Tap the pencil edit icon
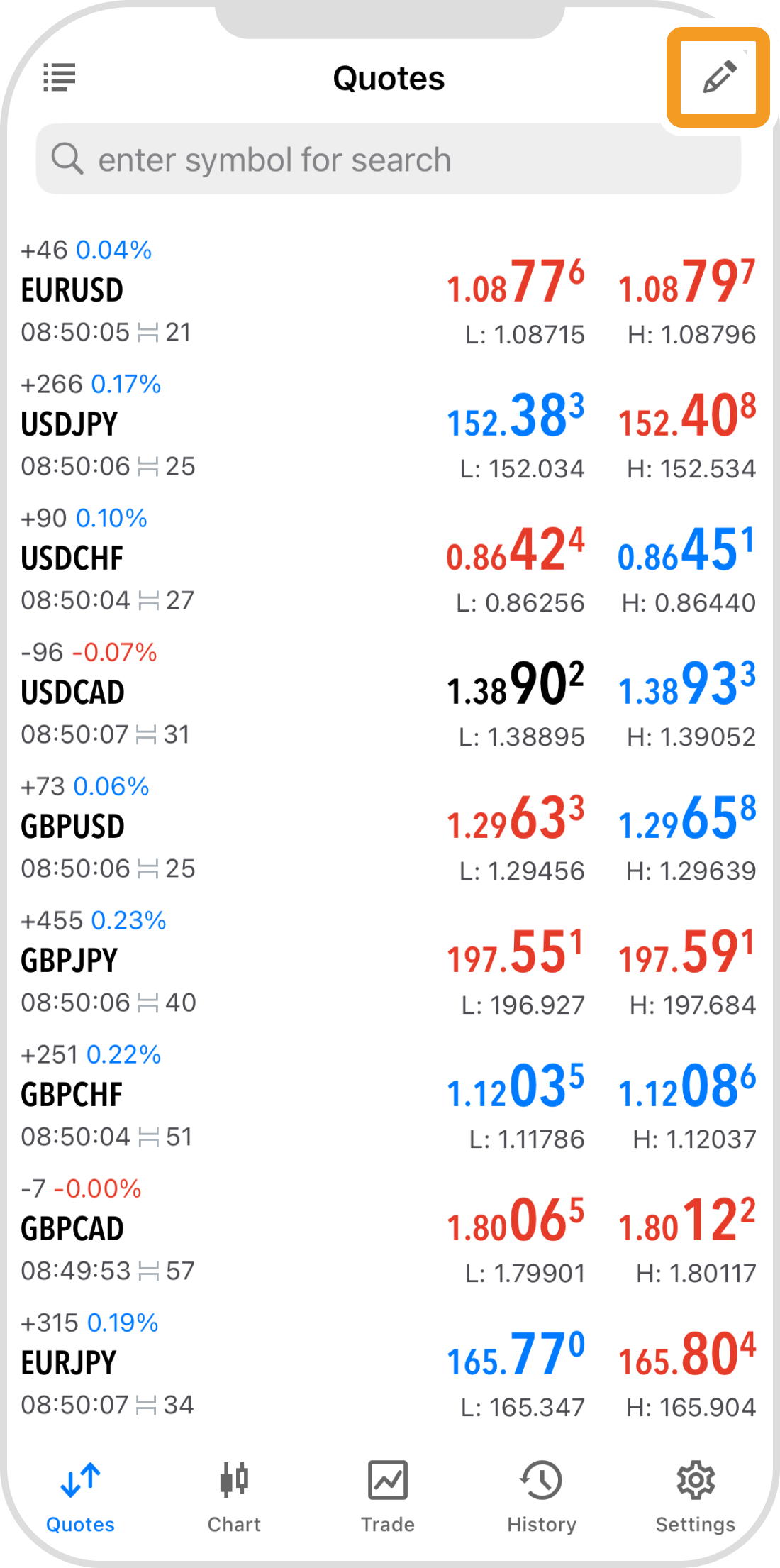The width and height of the screenshot is (780, 1568). coord(719,77)
